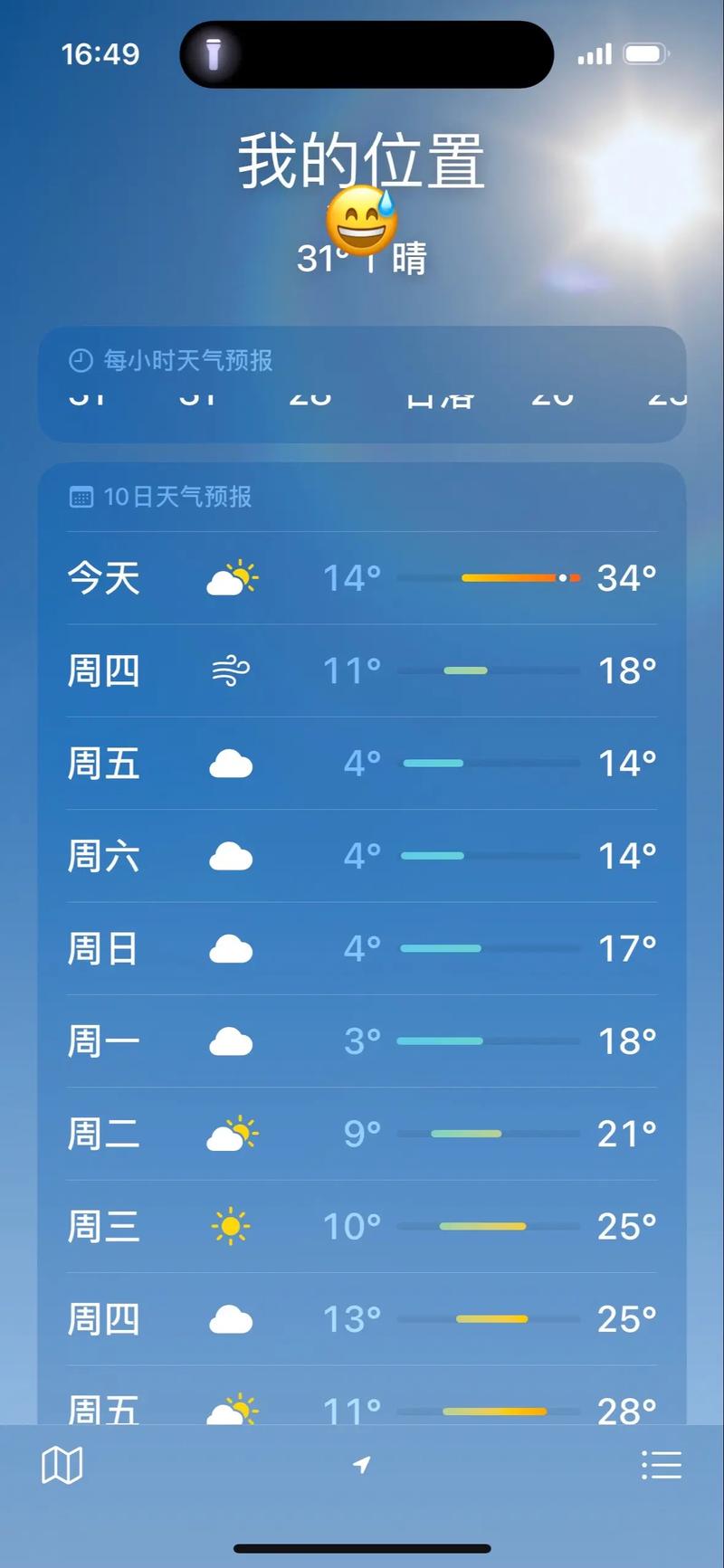Tap the 16:49 clock in the status bar
The image size is (724, 1568).
[x=100, y=54]
